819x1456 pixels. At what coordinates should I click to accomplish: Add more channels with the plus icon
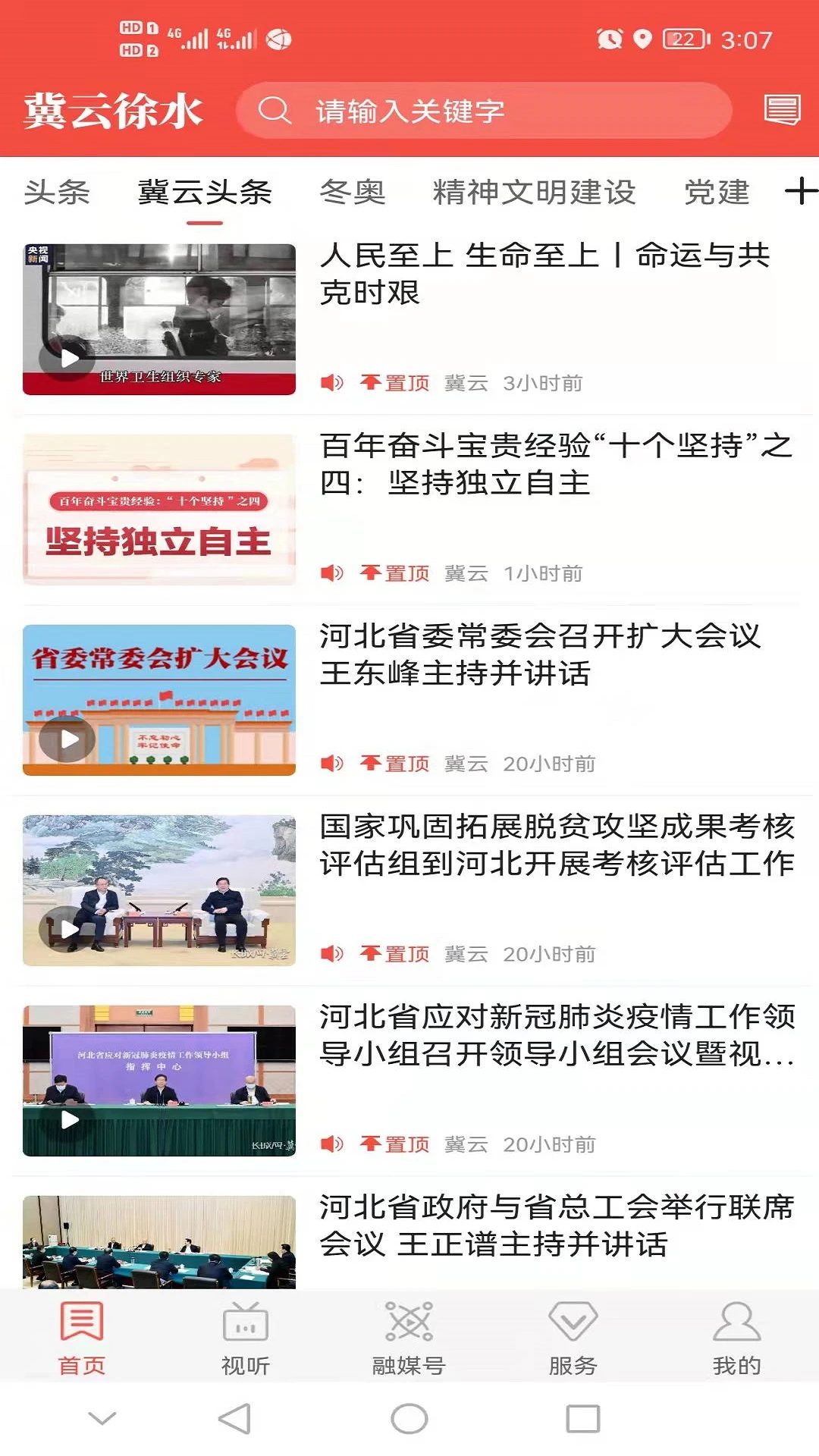801,191
